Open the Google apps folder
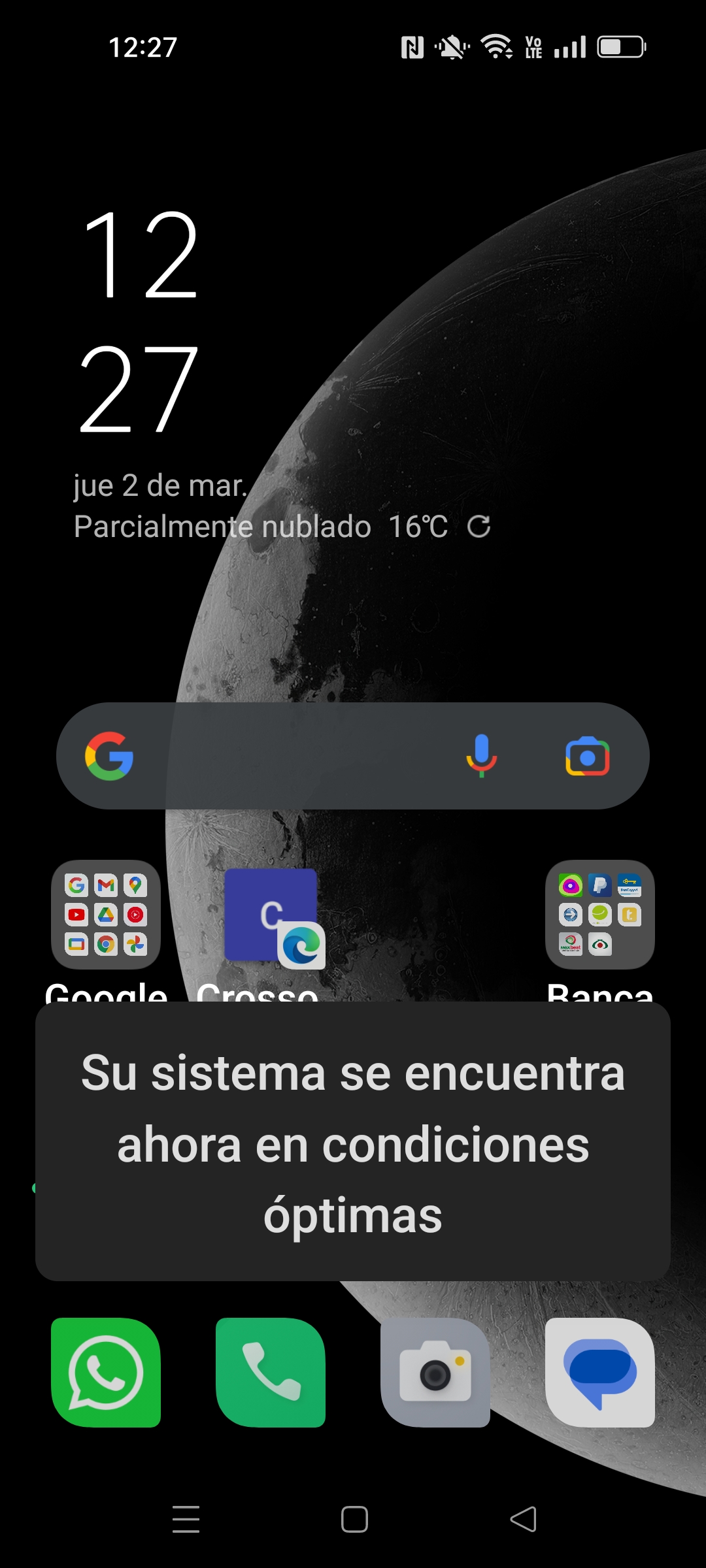The width and height of the screenshot is (706, 1568). pyautogui.click(x=106, y=915)
